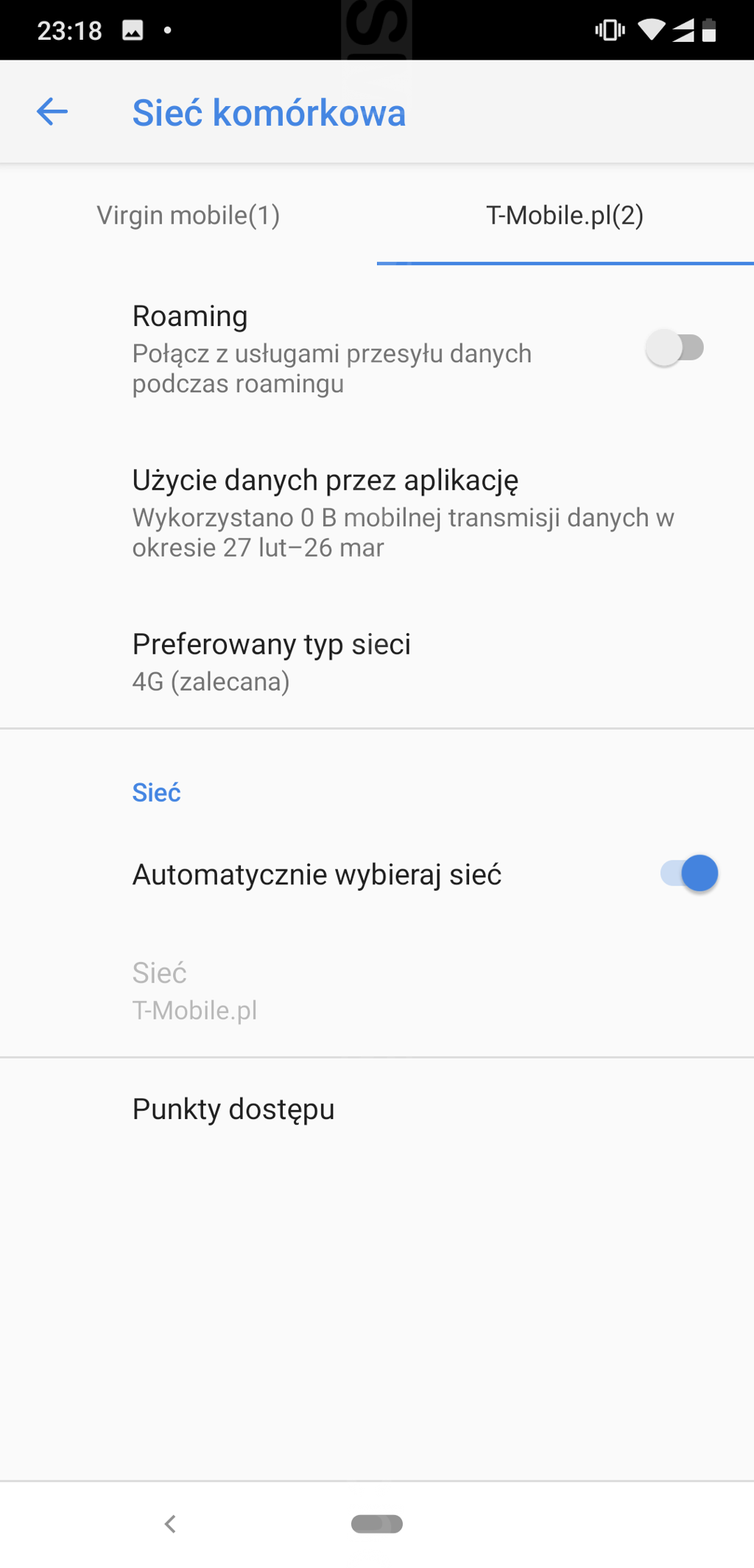The width and height of the screenshot is (754, 1568).
Task: Disable Automatycznie wybieraj sieć
Action: (x=689, y=874)
